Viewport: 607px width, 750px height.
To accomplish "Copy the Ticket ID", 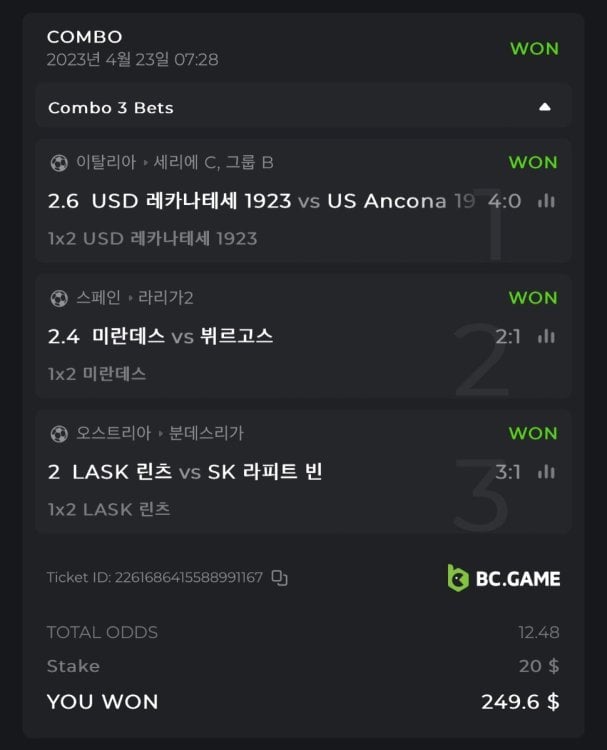I will [280, 578].
